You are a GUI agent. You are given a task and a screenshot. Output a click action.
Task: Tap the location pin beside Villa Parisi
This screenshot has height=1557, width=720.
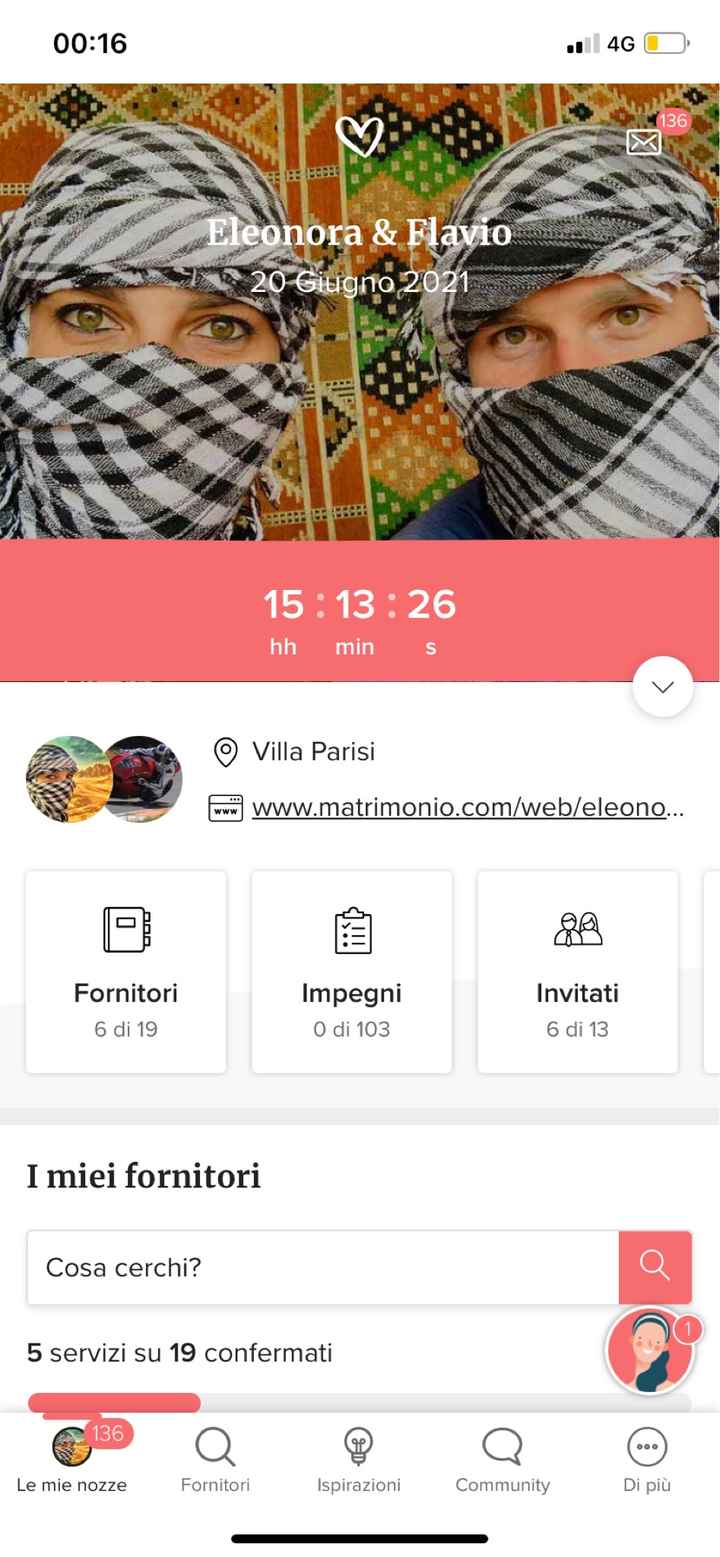(225, 751)
